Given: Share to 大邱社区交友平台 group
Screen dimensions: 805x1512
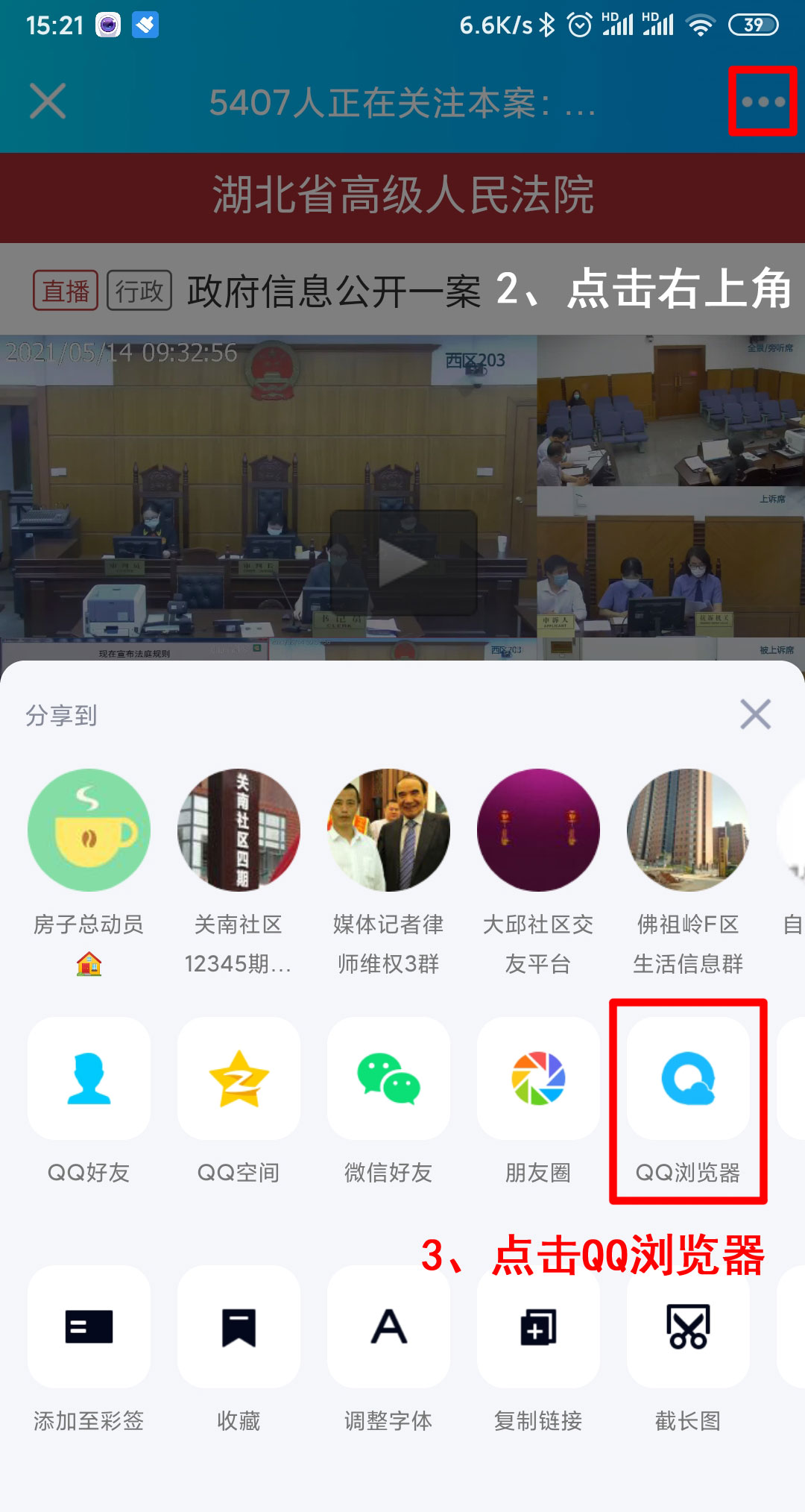Looking at the screenshot, I should pos(538,831).
